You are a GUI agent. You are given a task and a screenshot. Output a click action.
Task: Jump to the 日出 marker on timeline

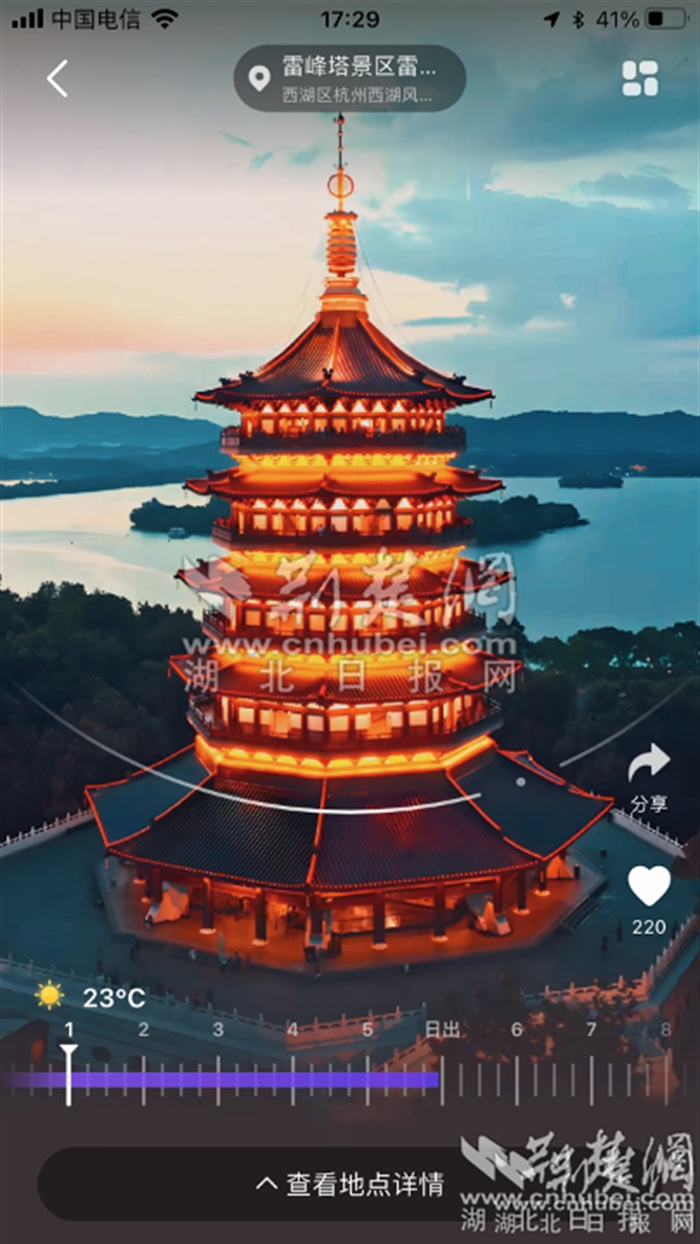[x=442, y=1030]
